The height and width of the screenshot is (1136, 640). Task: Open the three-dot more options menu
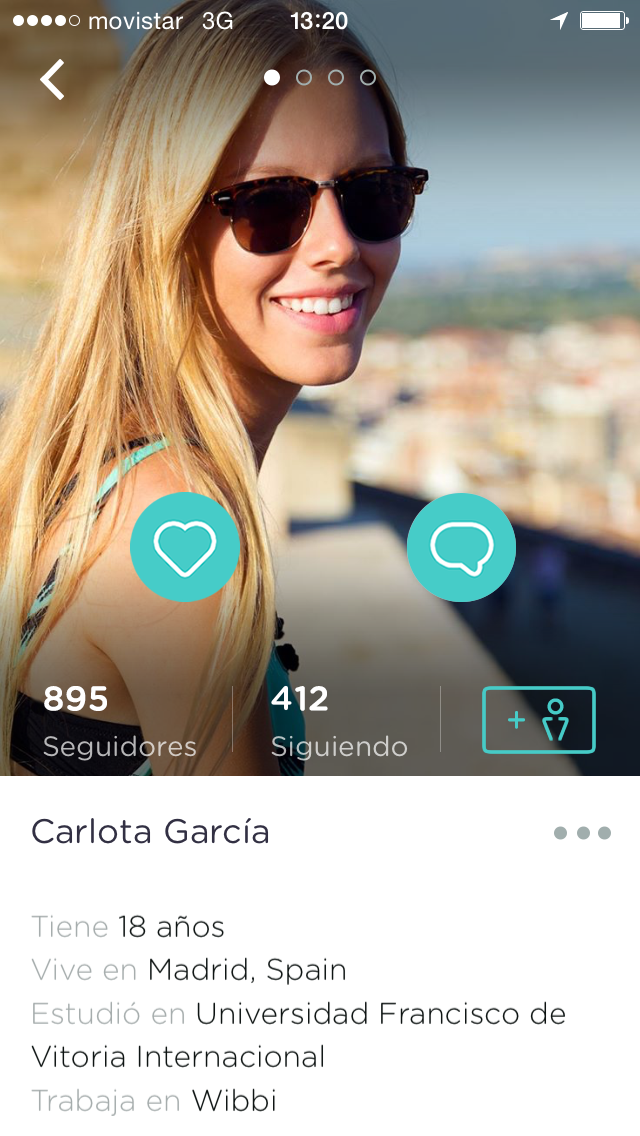pos(582,833)
